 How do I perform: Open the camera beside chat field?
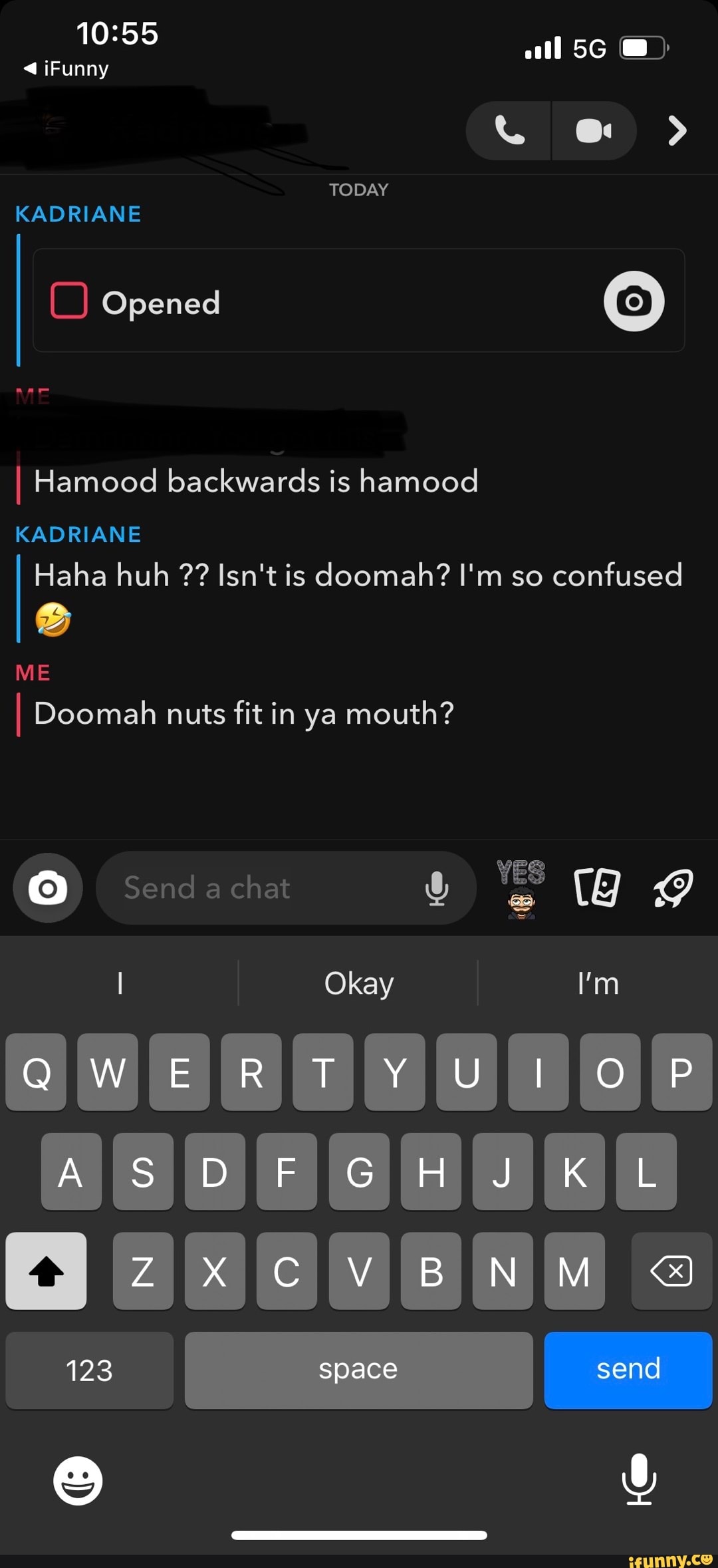48,888
